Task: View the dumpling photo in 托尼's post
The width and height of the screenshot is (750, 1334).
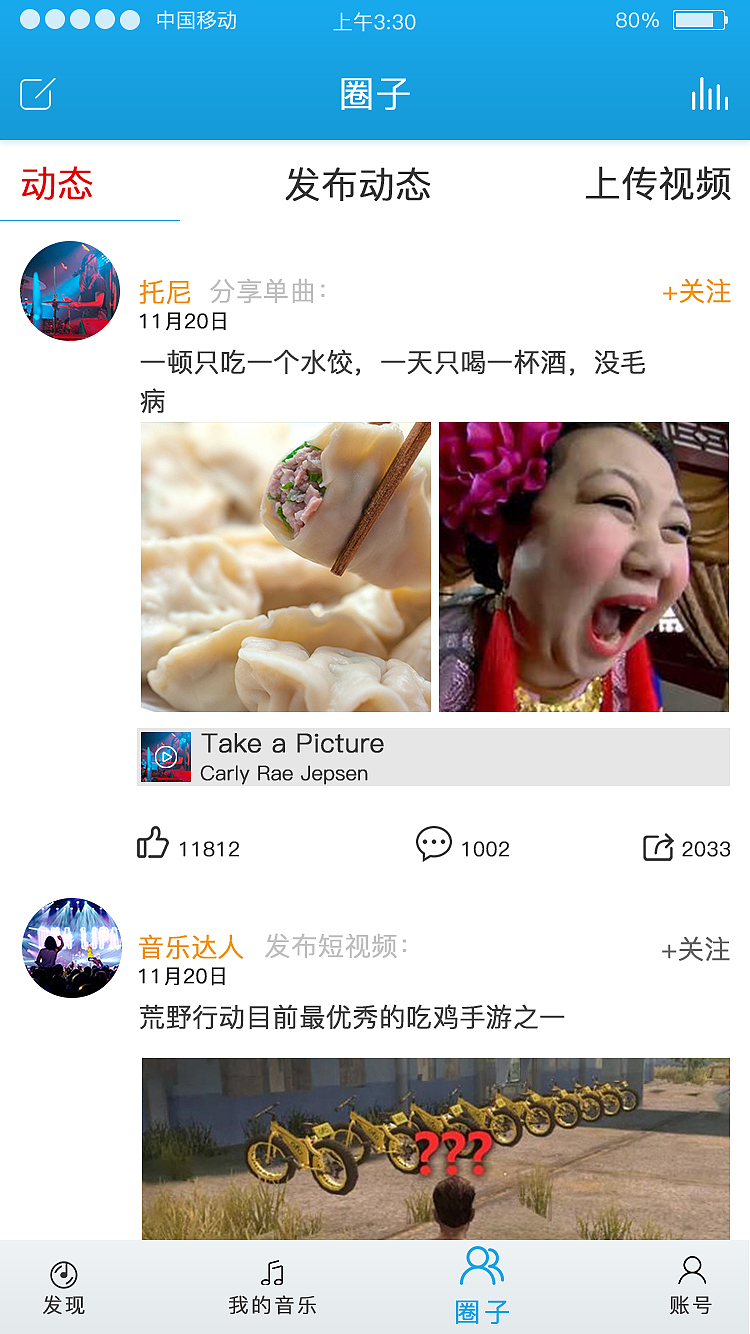Action: click(284, 566)
